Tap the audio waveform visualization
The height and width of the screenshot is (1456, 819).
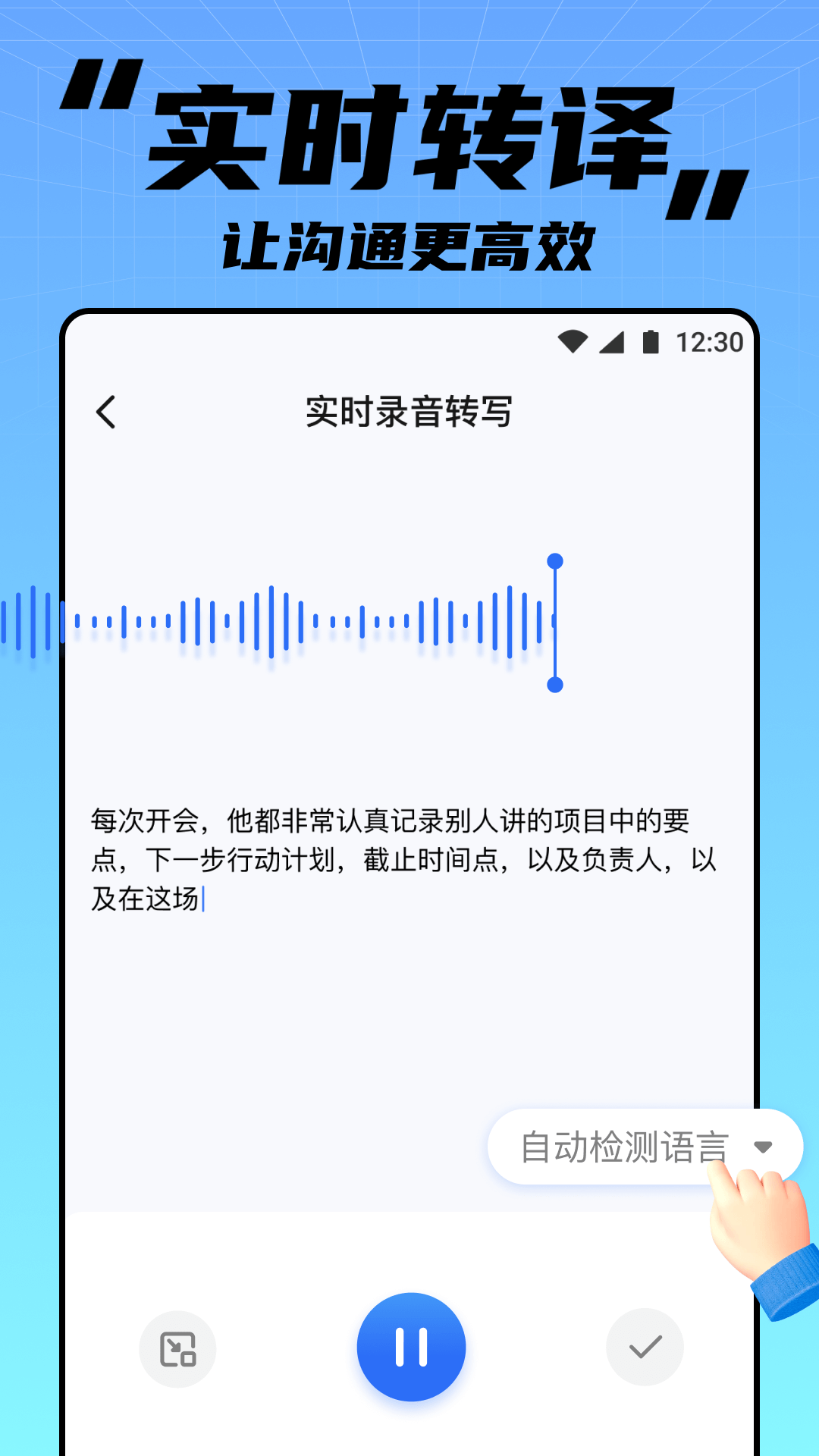[303, 620]
